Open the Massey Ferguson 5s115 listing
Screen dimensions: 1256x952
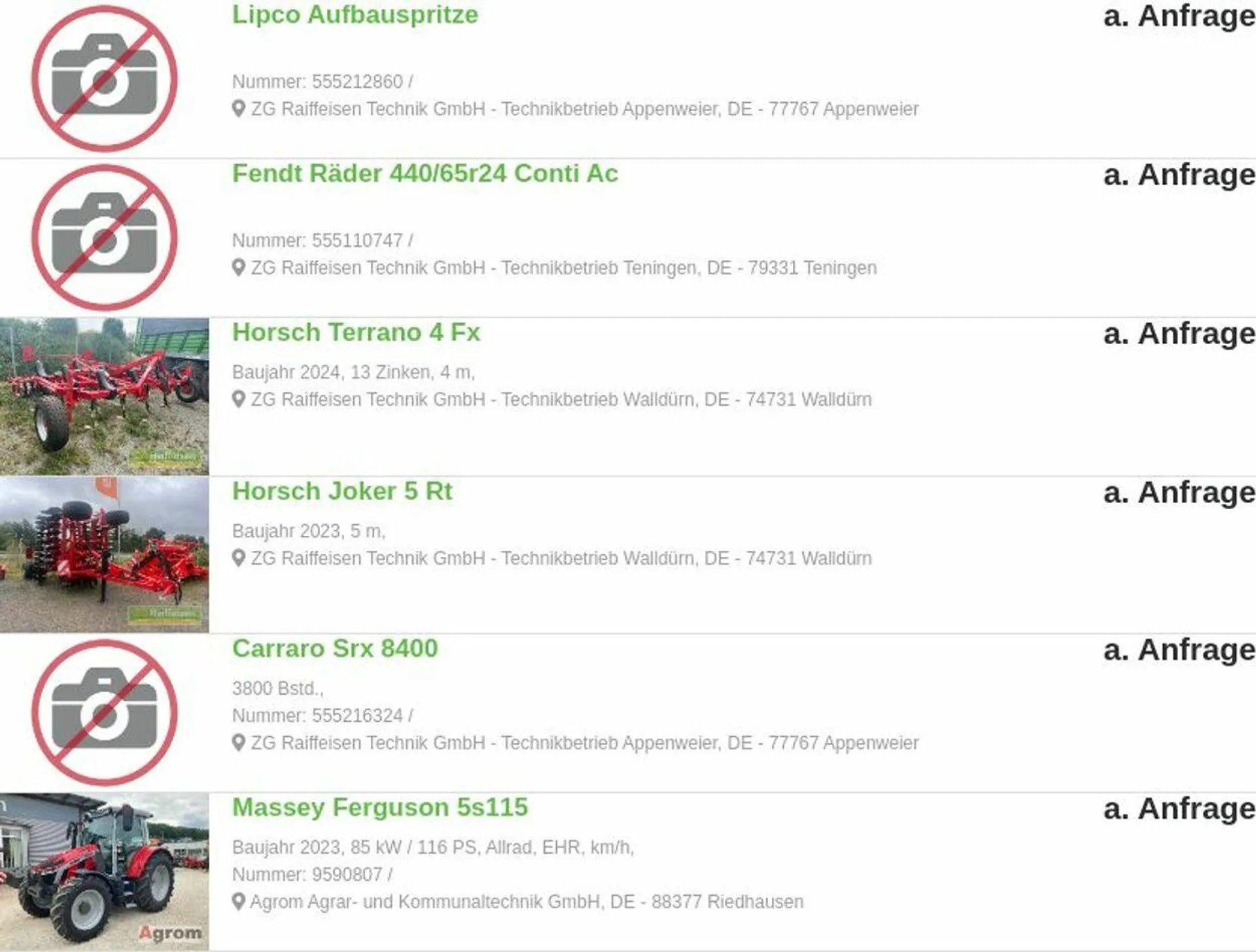[x=379, y=807]
